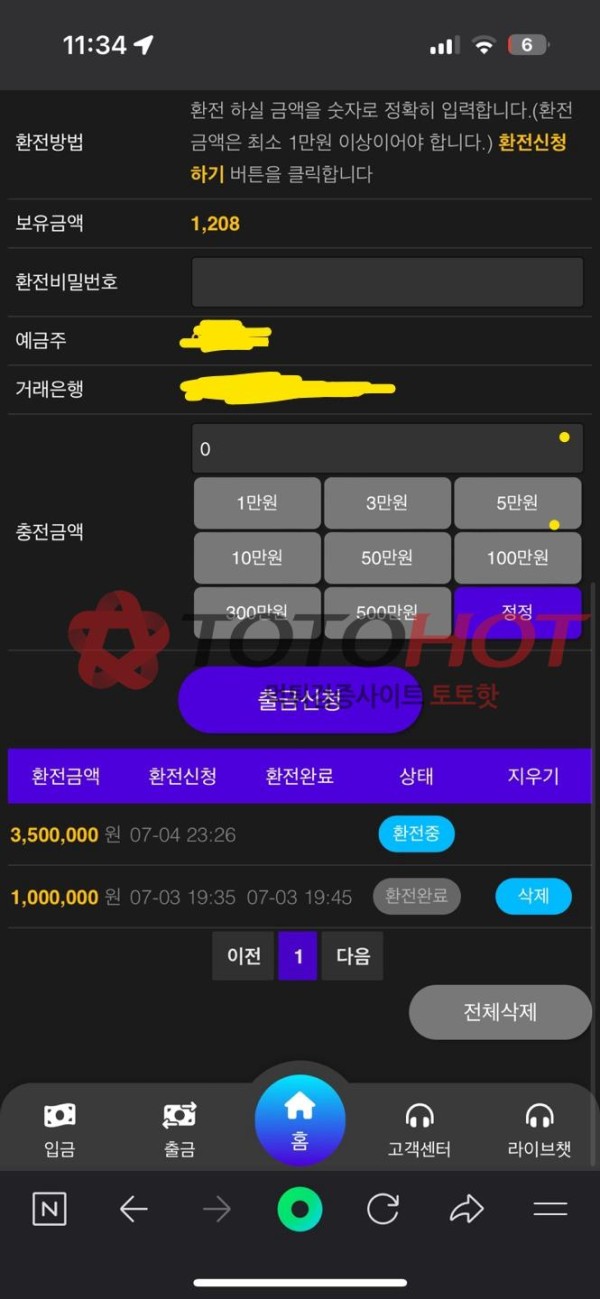
Task: Submit the 출금신청 withdrawal request
Action: (300, 700)
